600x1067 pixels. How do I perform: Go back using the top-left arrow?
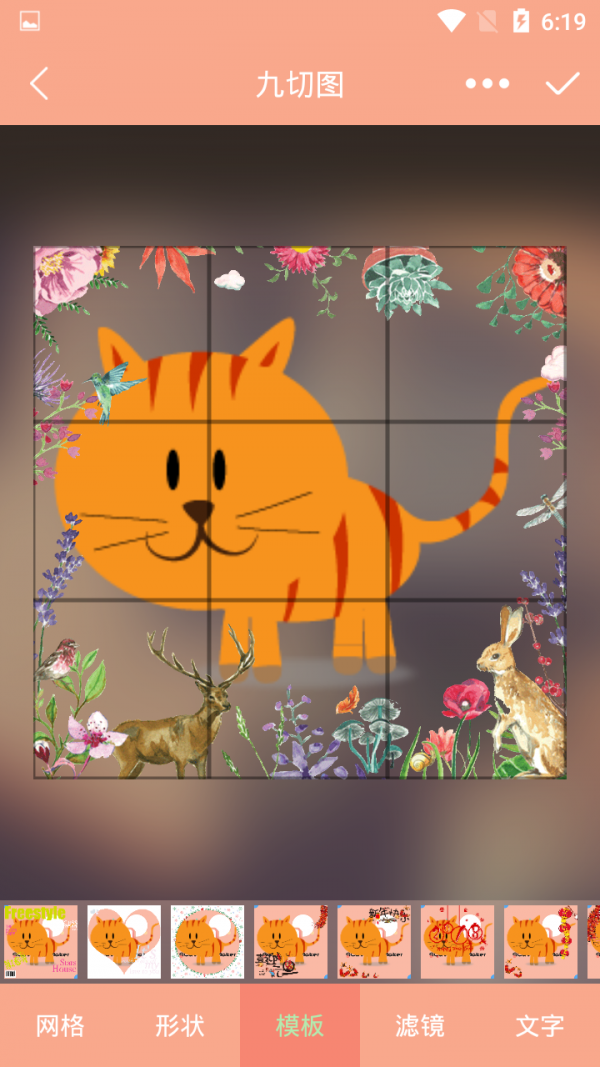(x=39, y=84)
